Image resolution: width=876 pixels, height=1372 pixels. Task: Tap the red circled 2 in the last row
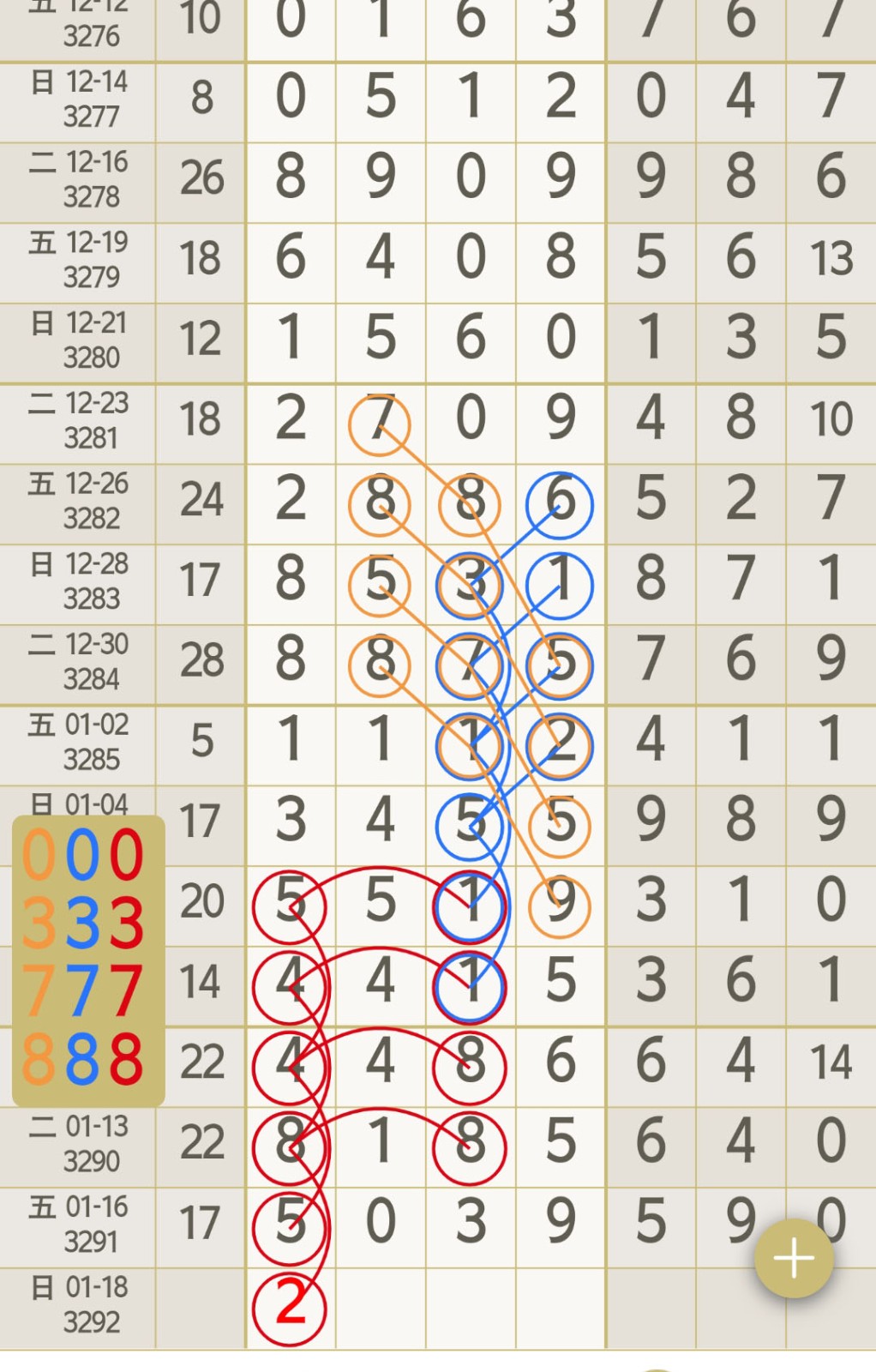[x=291, y=1307]
